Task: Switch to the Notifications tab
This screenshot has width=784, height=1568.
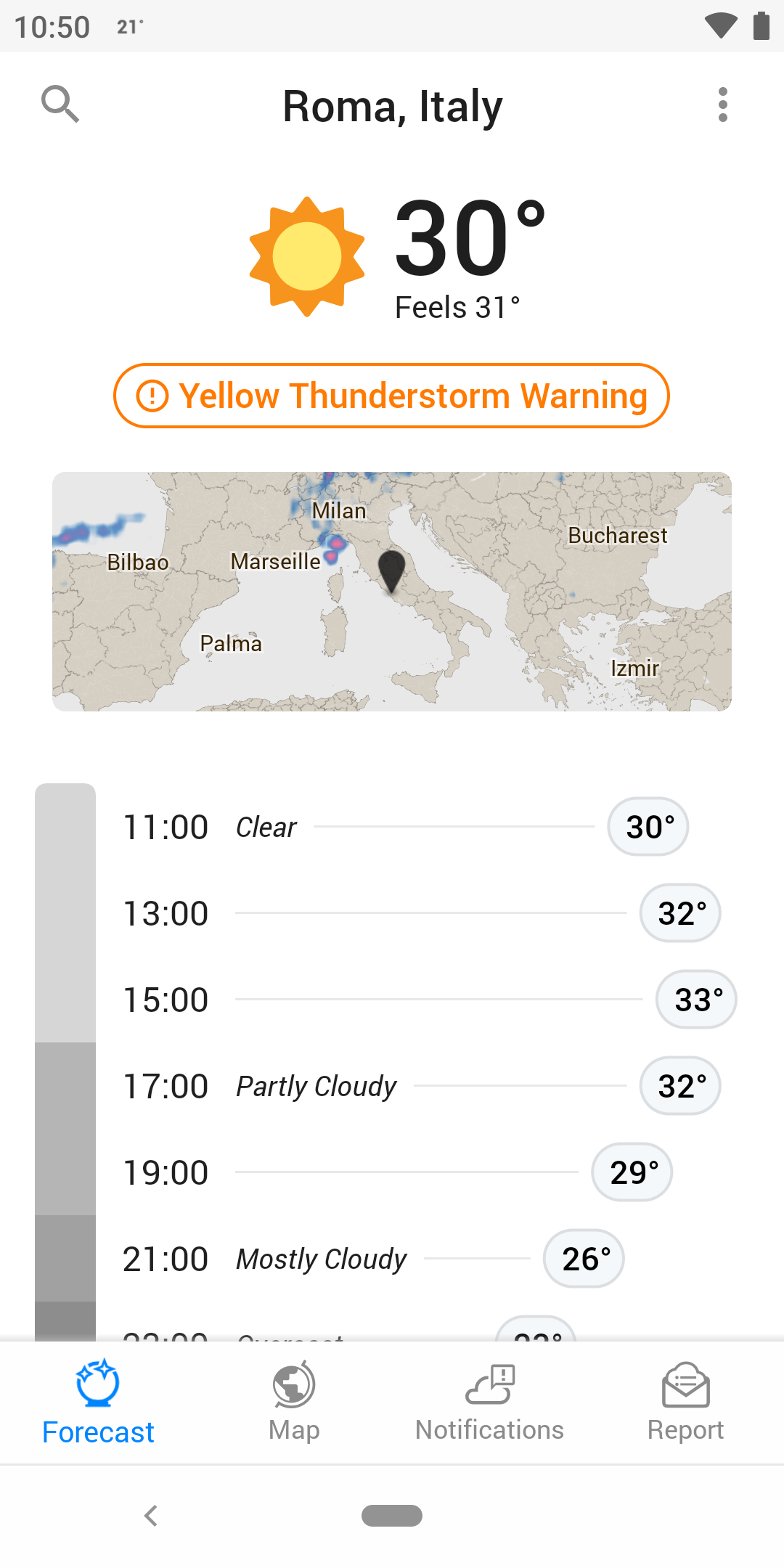Action: pyautogui.click(x=490, y=1402)
